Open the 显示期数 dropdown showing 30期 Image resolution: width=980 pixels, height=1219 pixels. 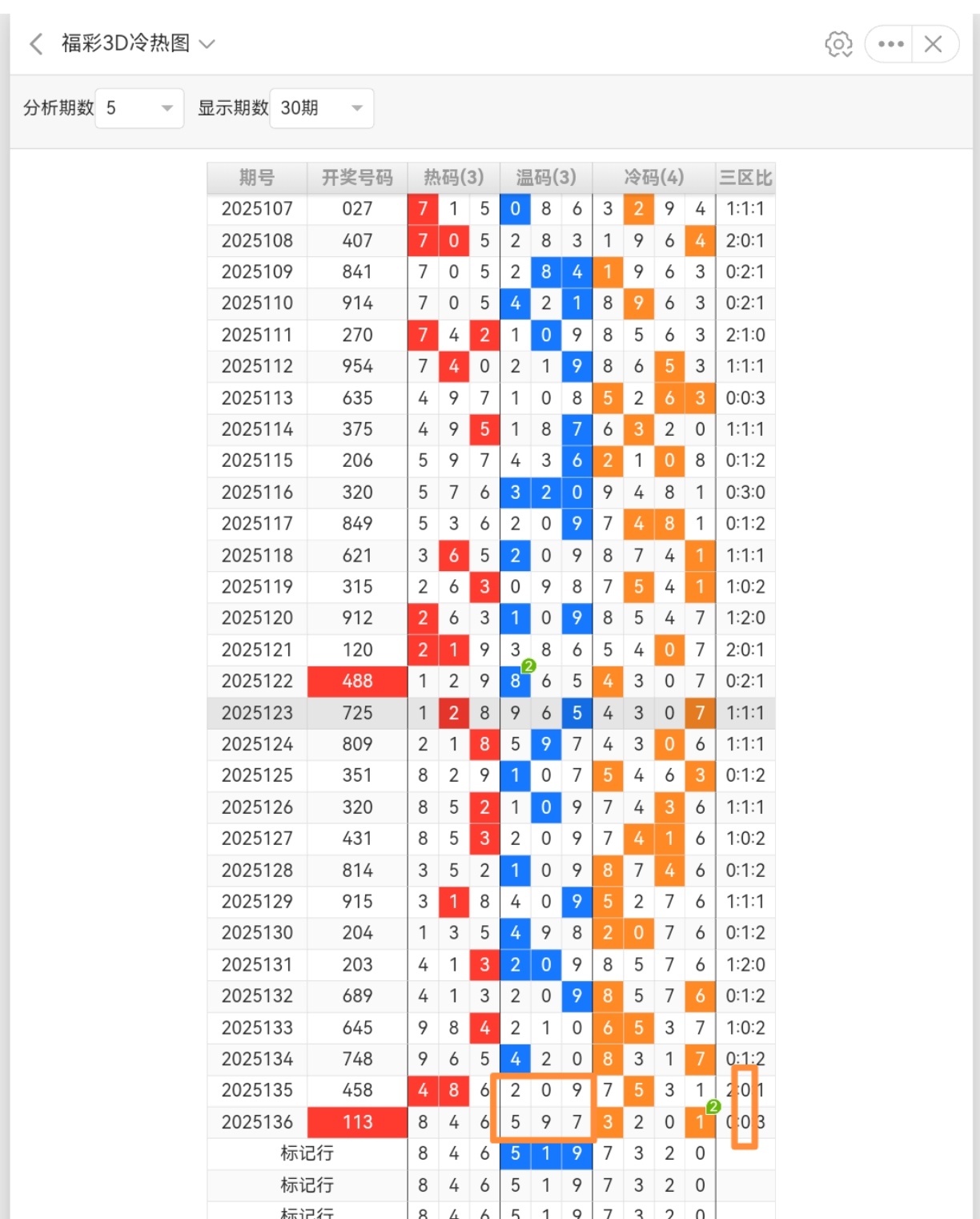[x=322, y=108]
